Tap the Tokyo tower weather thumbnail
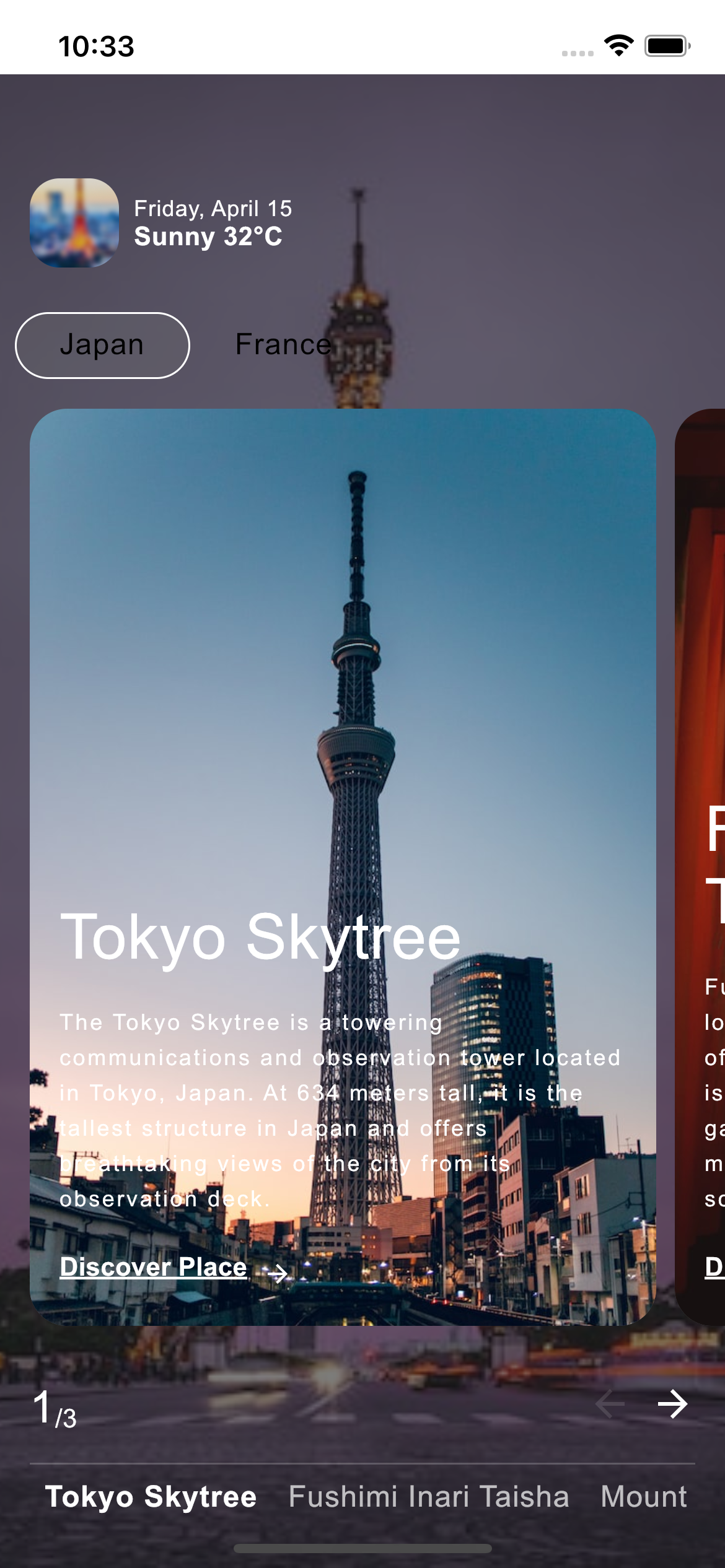725x1568 pixels. [x=74, y=223]
